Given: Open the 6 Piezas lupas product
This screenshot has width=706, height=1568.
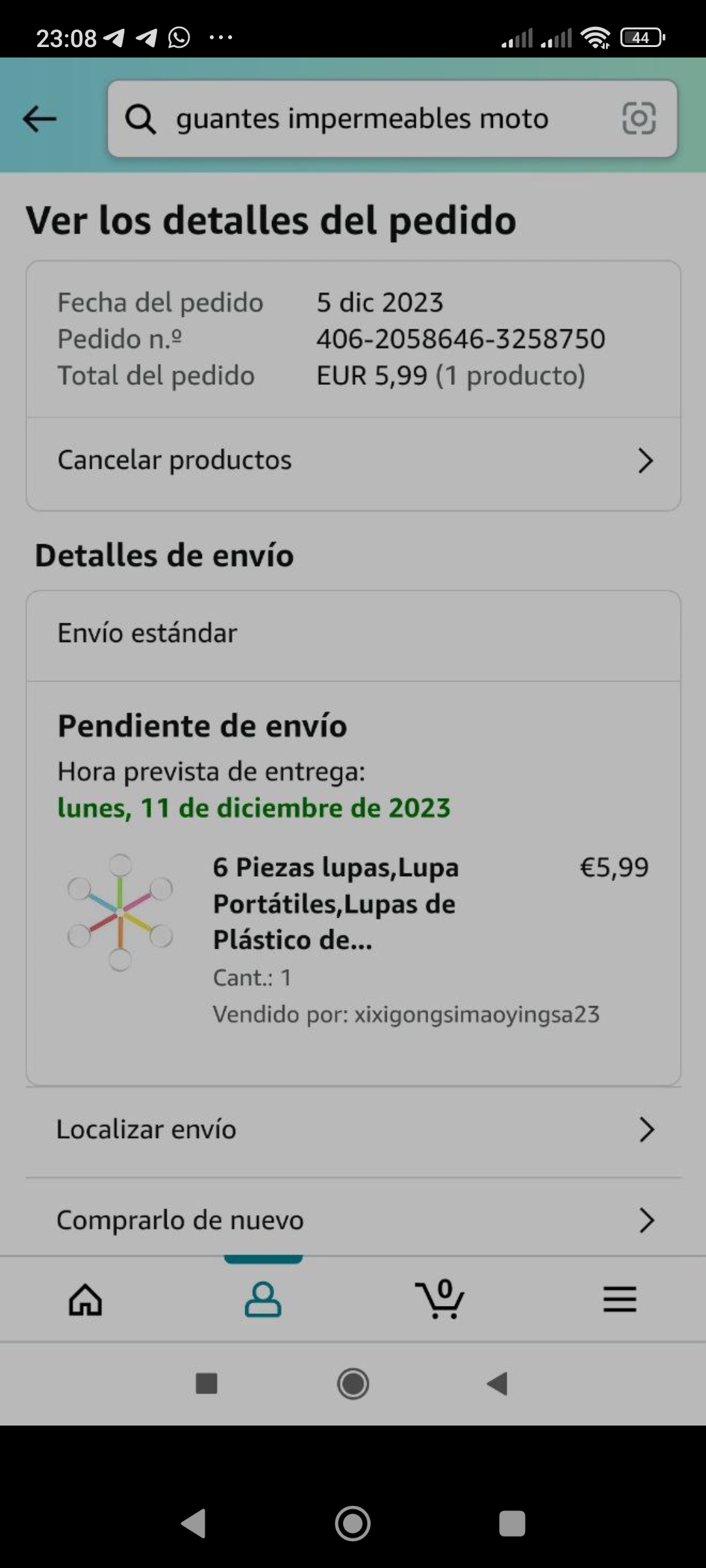Looking at the screenshot, I should [335, 904].
